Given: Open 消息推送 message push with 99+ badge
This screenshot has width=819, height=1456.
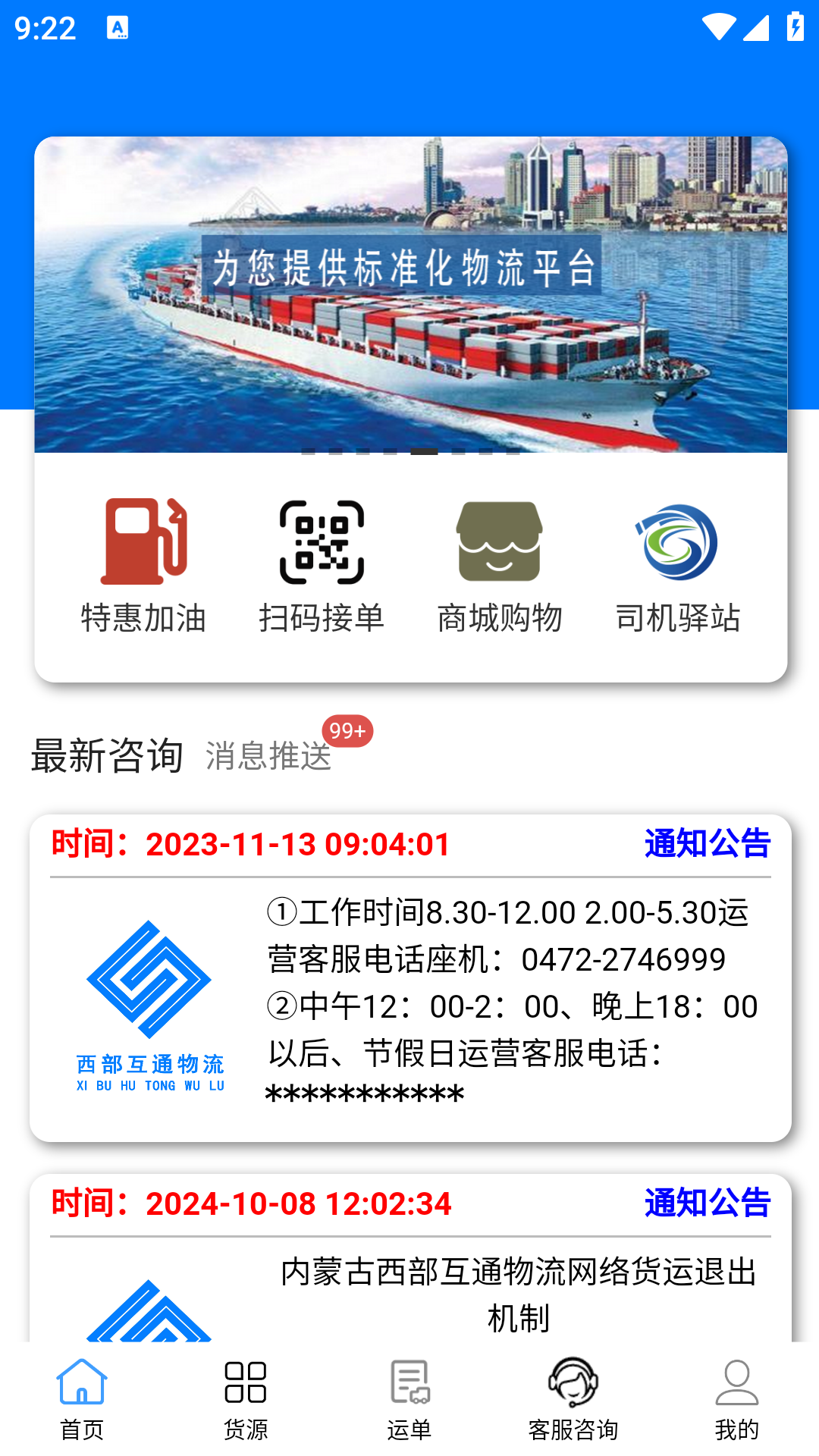Looking at the screenshot, I should [268, 757].
